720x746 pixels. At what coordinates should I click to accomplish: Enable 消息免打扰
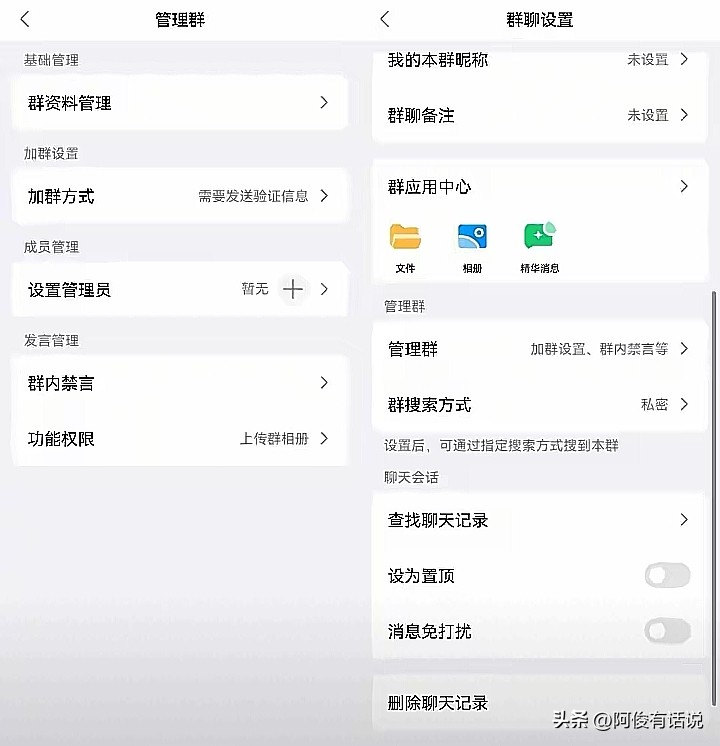(x=667, y=631)
